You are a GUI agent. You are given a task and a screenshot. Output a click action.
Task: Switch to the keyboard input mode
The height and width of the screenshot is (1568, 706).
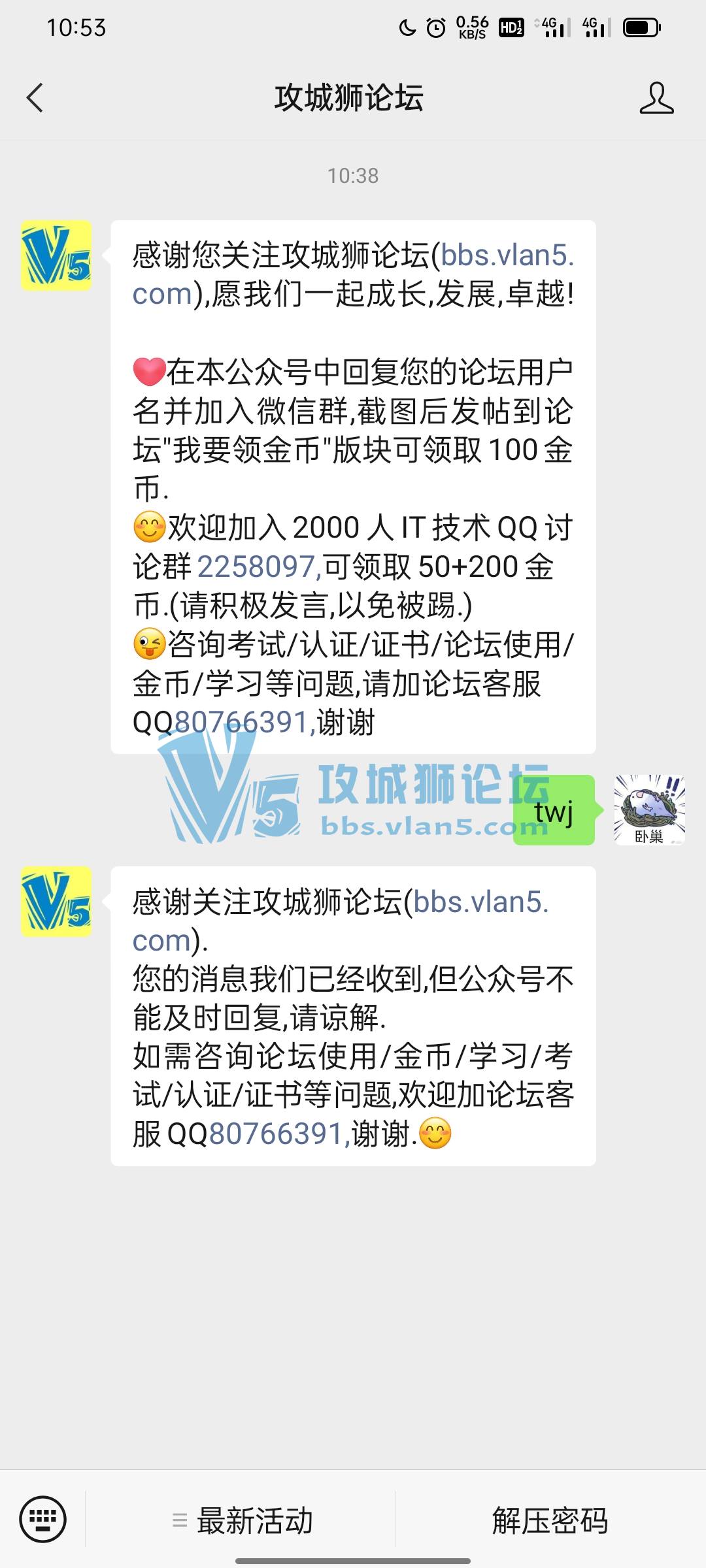[42, 1519]
